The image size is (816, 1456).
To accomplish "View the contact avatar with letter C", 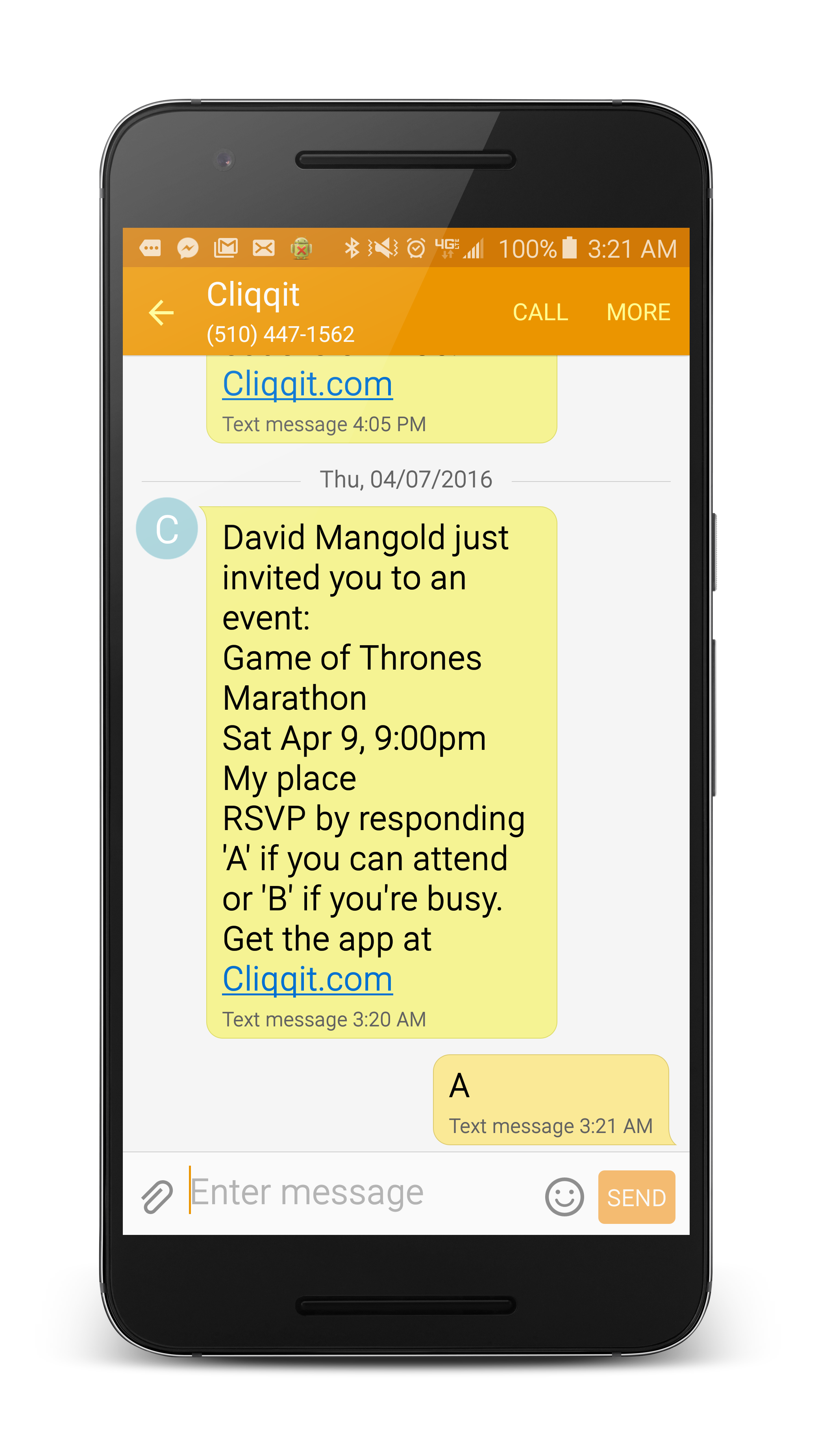I will (x=167, y=528).
